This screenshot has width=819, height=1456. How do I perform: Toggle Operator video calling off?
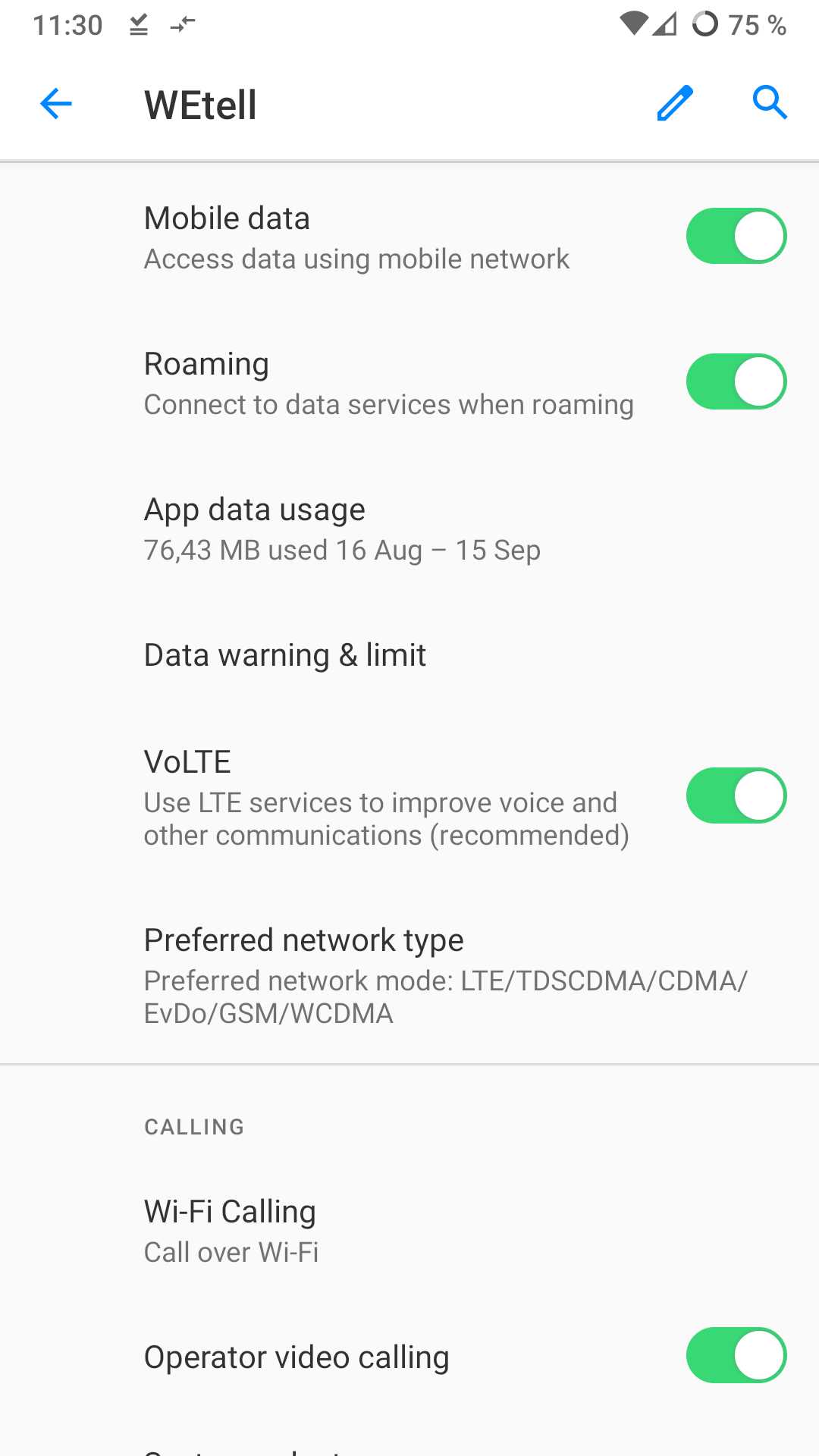pos(736,1355)
